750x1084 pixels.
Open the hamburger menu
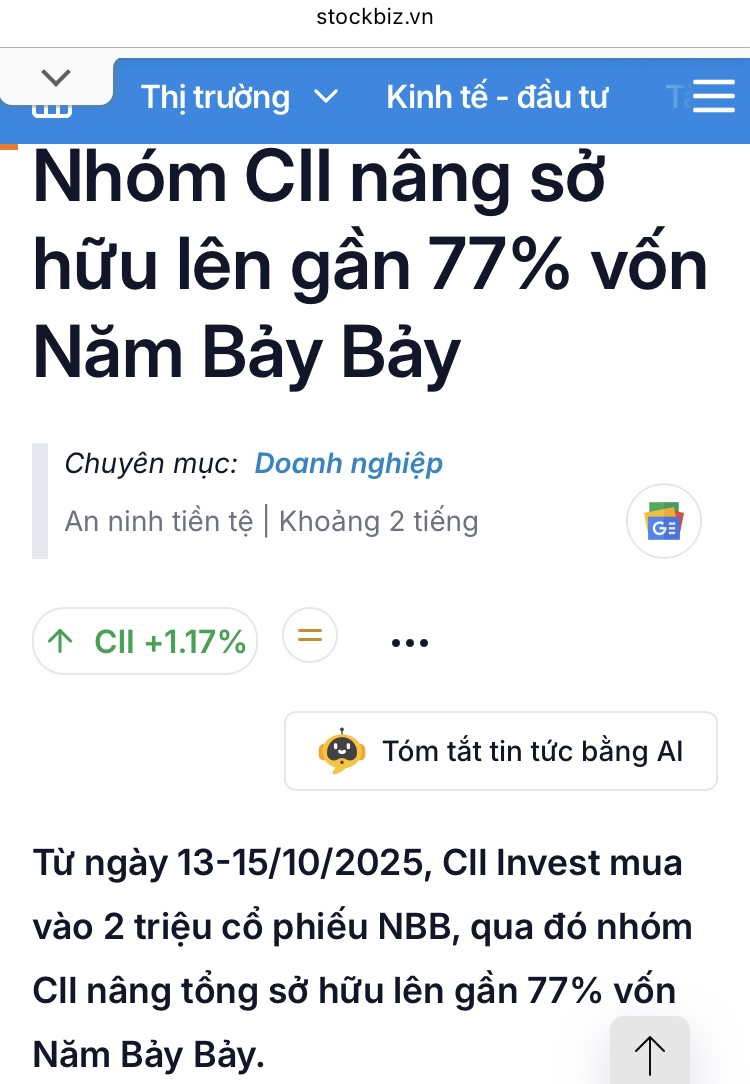pyautogui.click(x=713, y=97)
